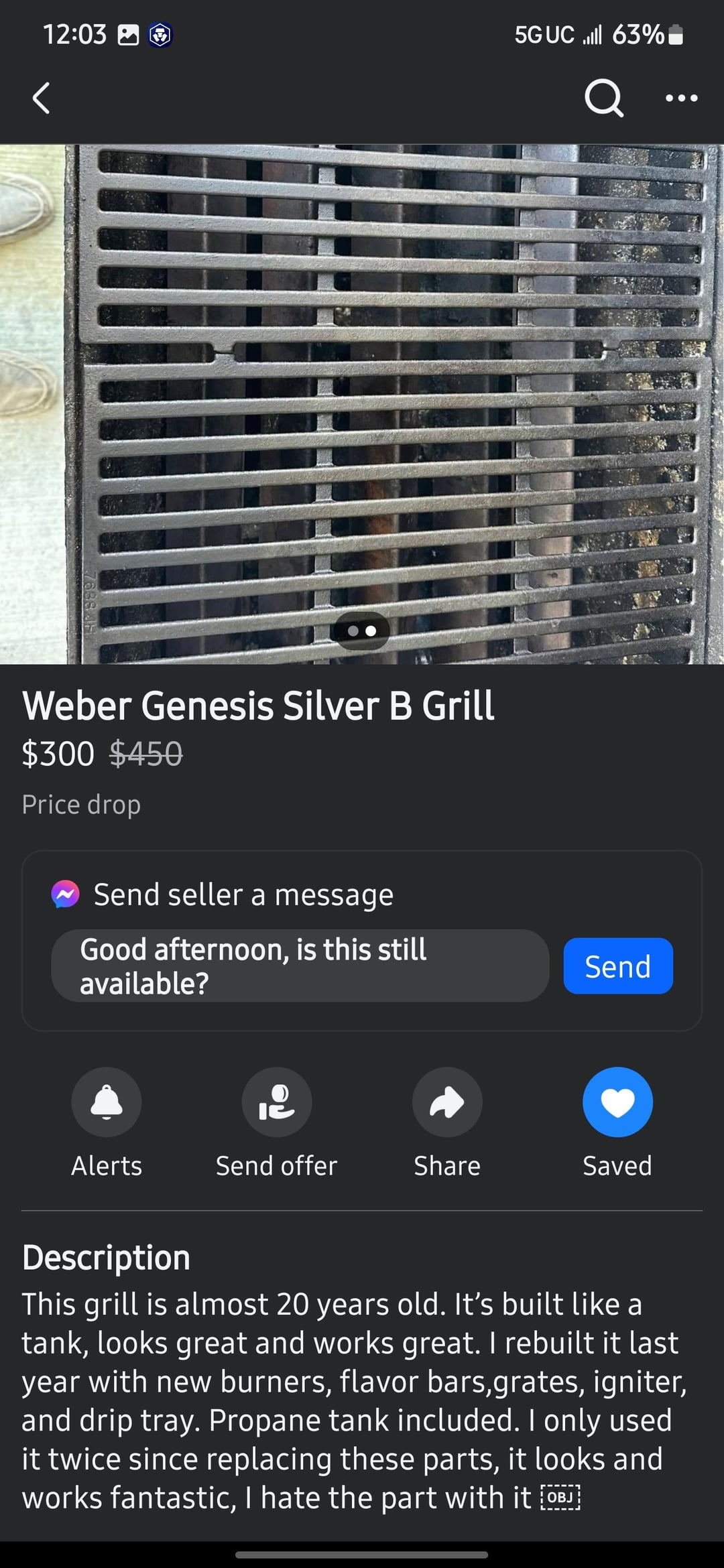Edit the message to the seller

click(x=300, y=966)
